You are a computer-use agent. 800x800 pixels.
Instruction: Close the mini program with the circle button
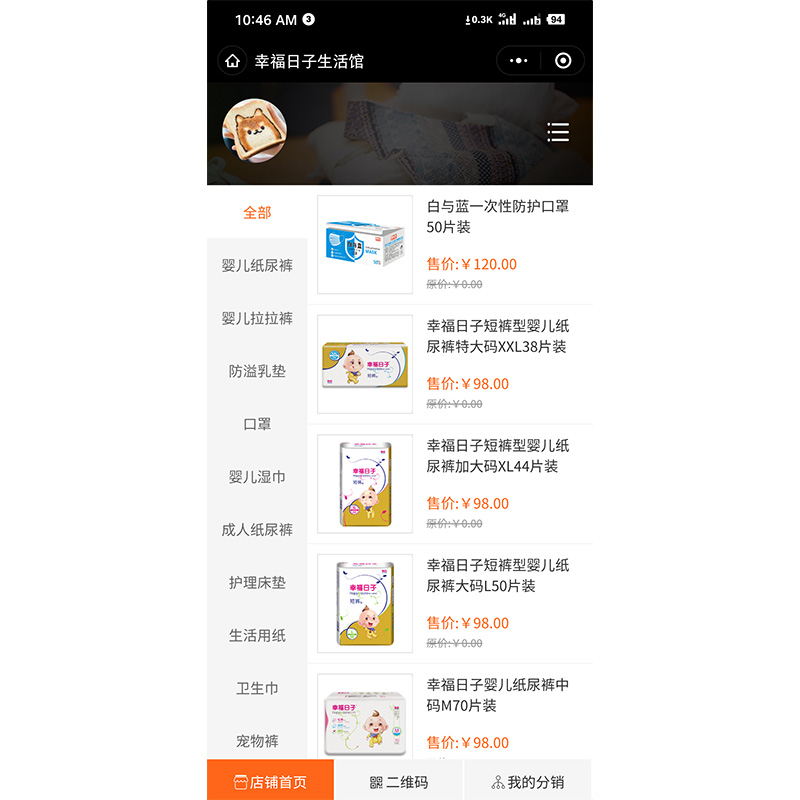pyautogui.click(x=563, y=61)
